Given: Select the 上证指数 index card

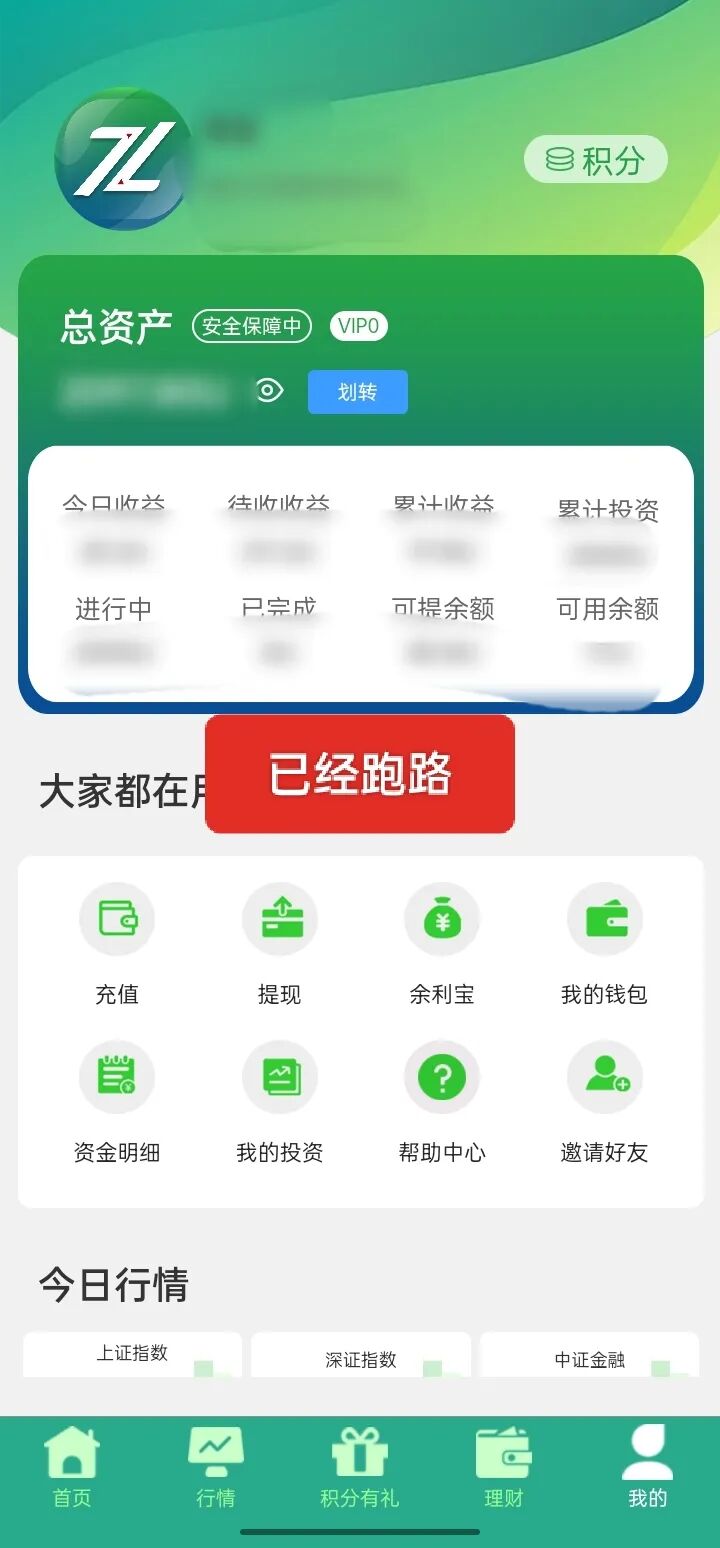Looking at the screenshot, I should pos(130,1356).
